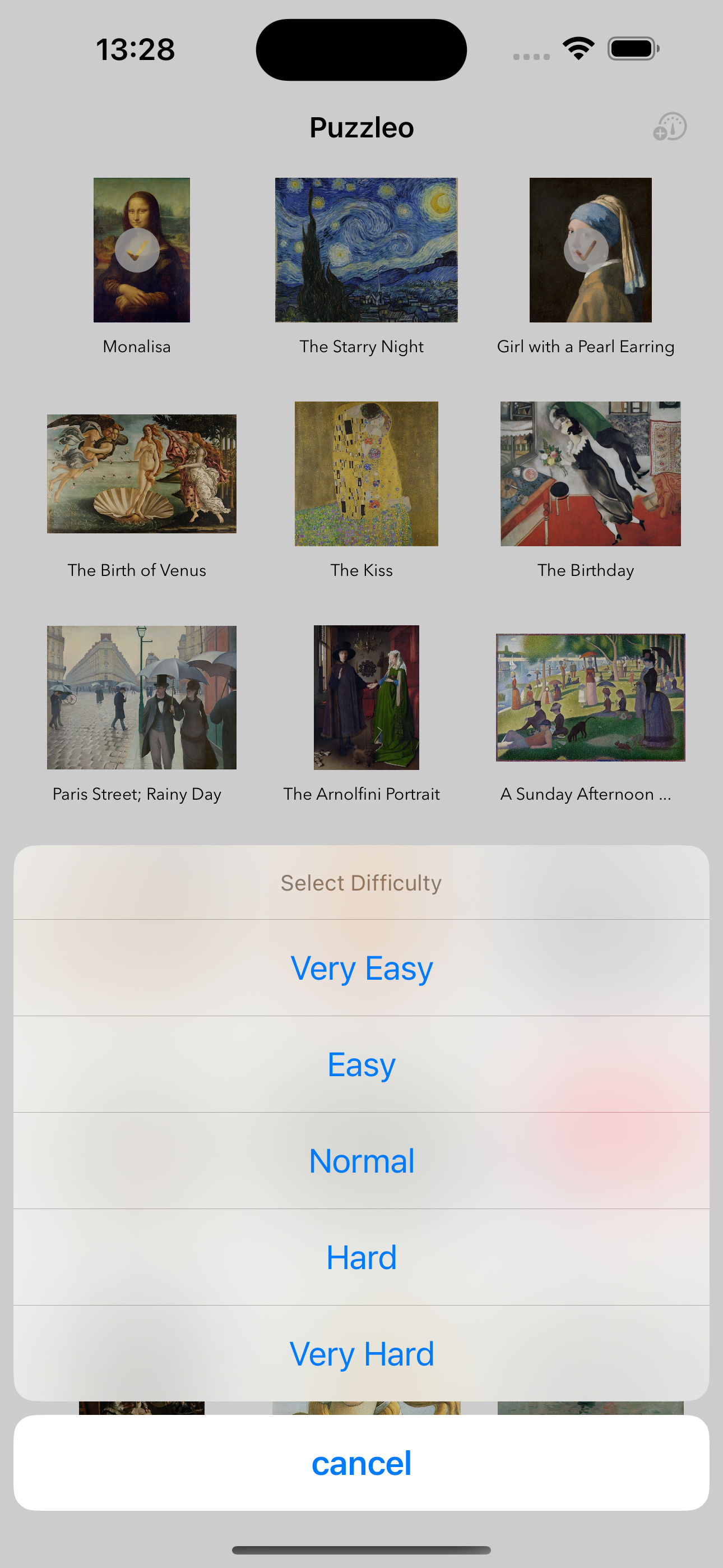This screenshot has height=1568, width=723.
Task: Dismiss the sheet with cancel
Action: tap(361, 1463)
